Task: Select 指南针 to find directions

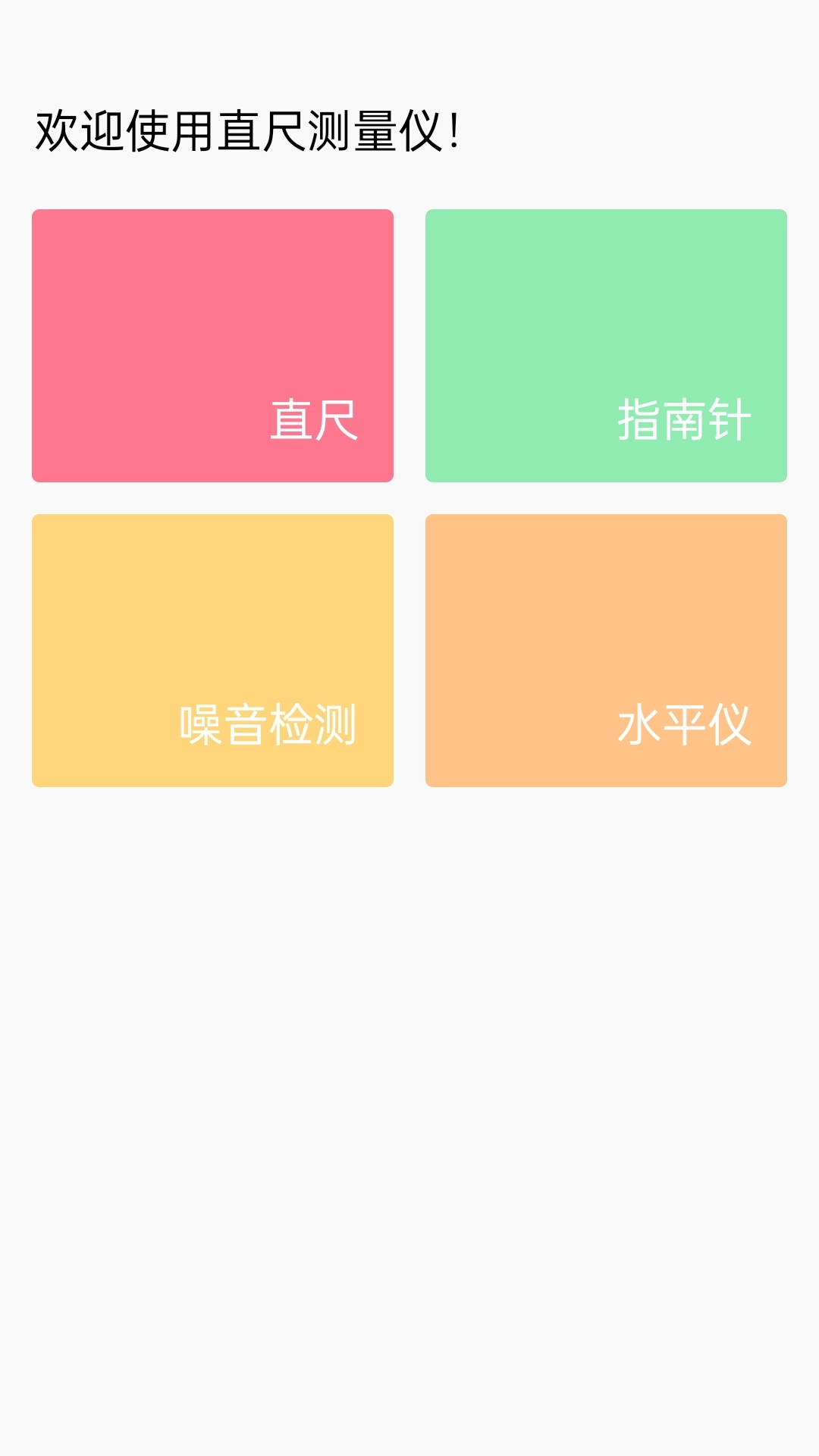Action: (607, 346)
